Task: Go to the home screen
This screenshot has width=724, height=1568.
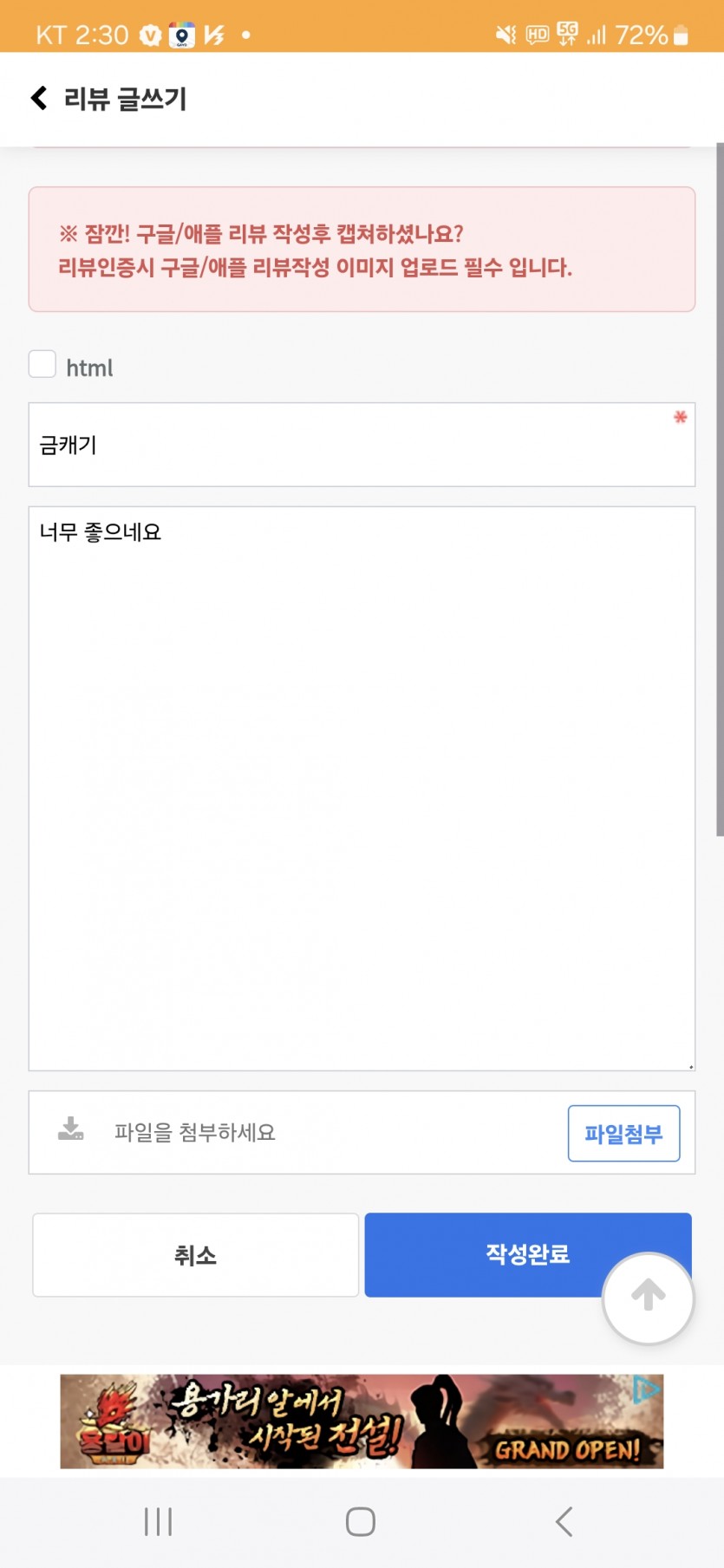Action: (x=361, y=1521)
